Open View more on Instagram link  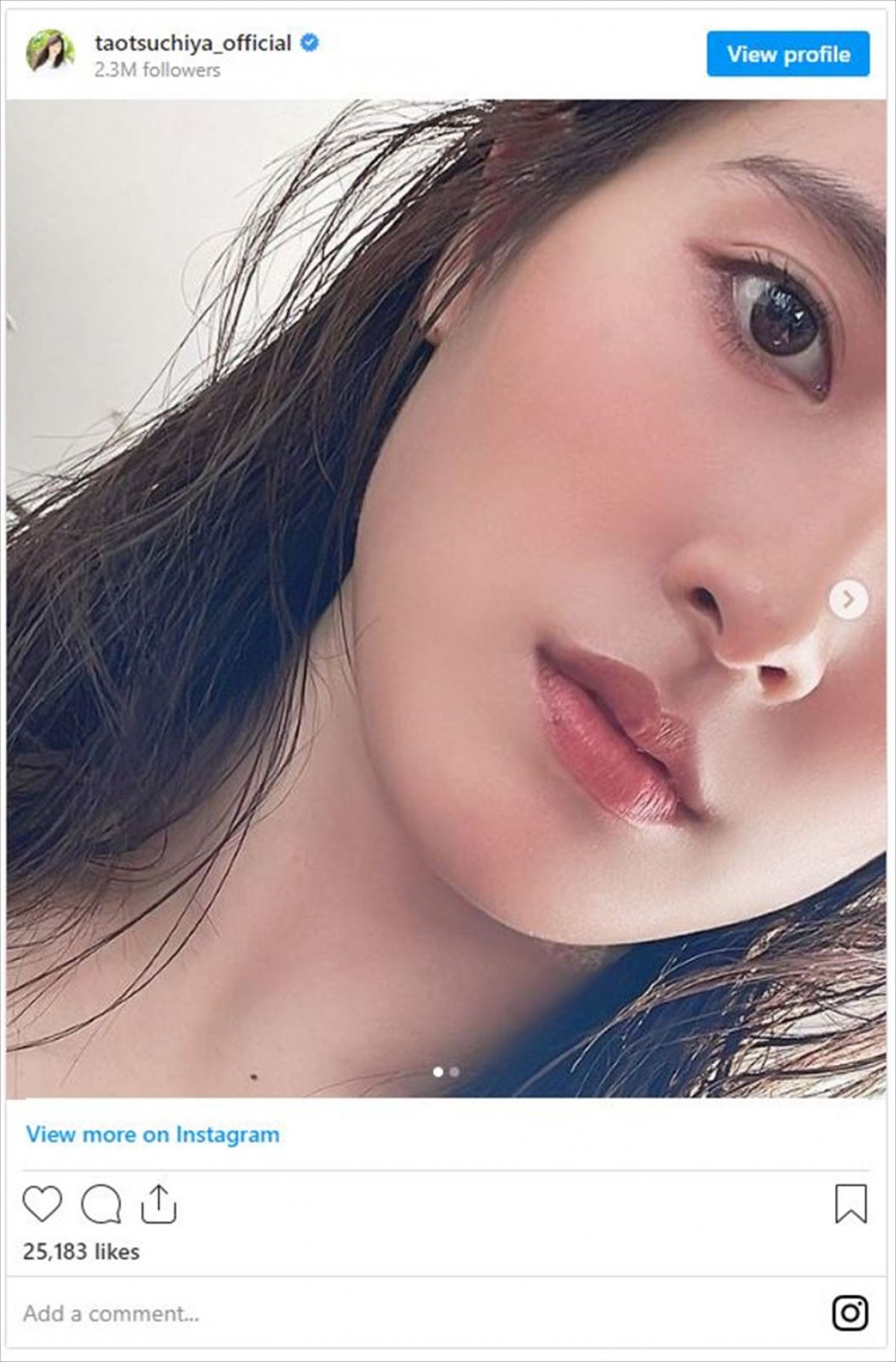(x=153, y=1134)
